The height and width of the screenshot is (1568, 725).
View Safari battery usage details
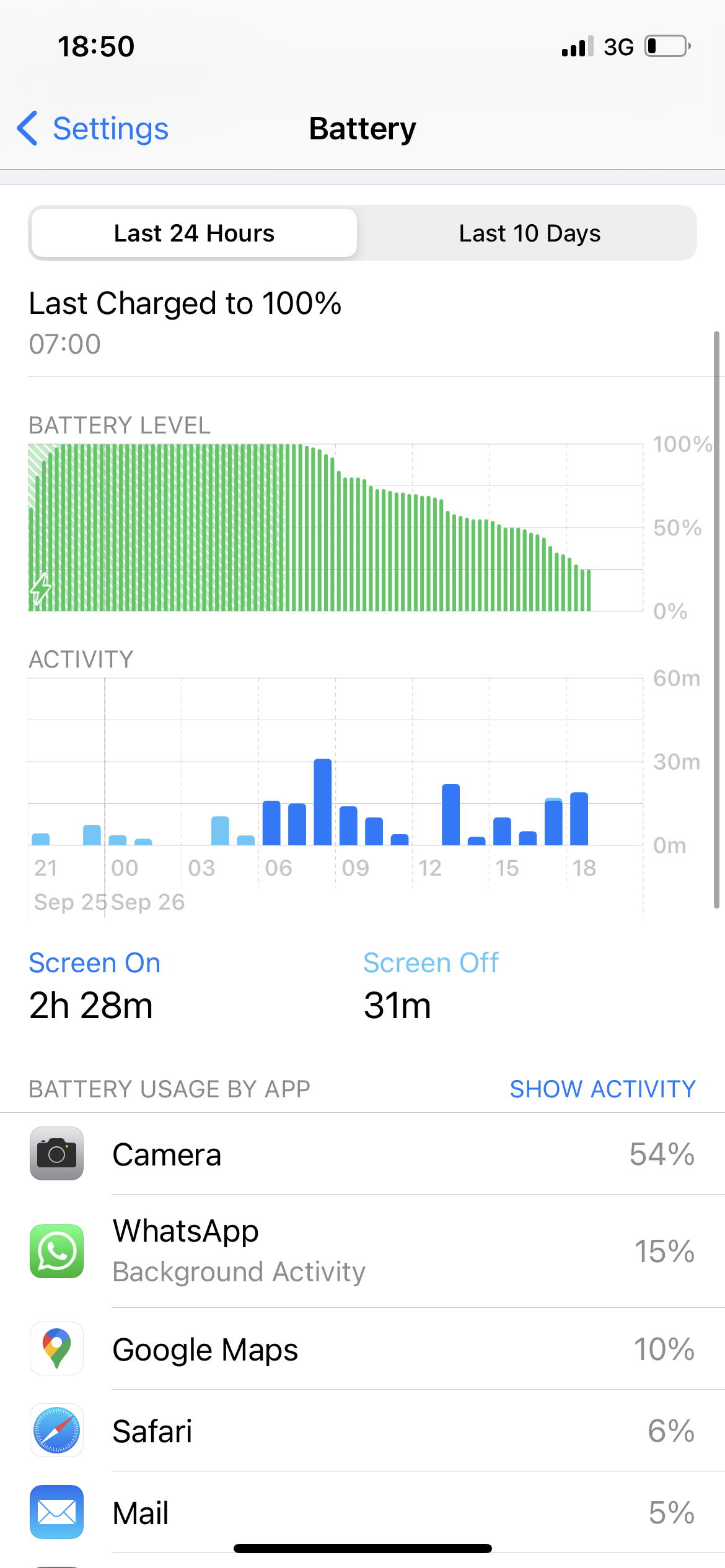coord(362,1431)
